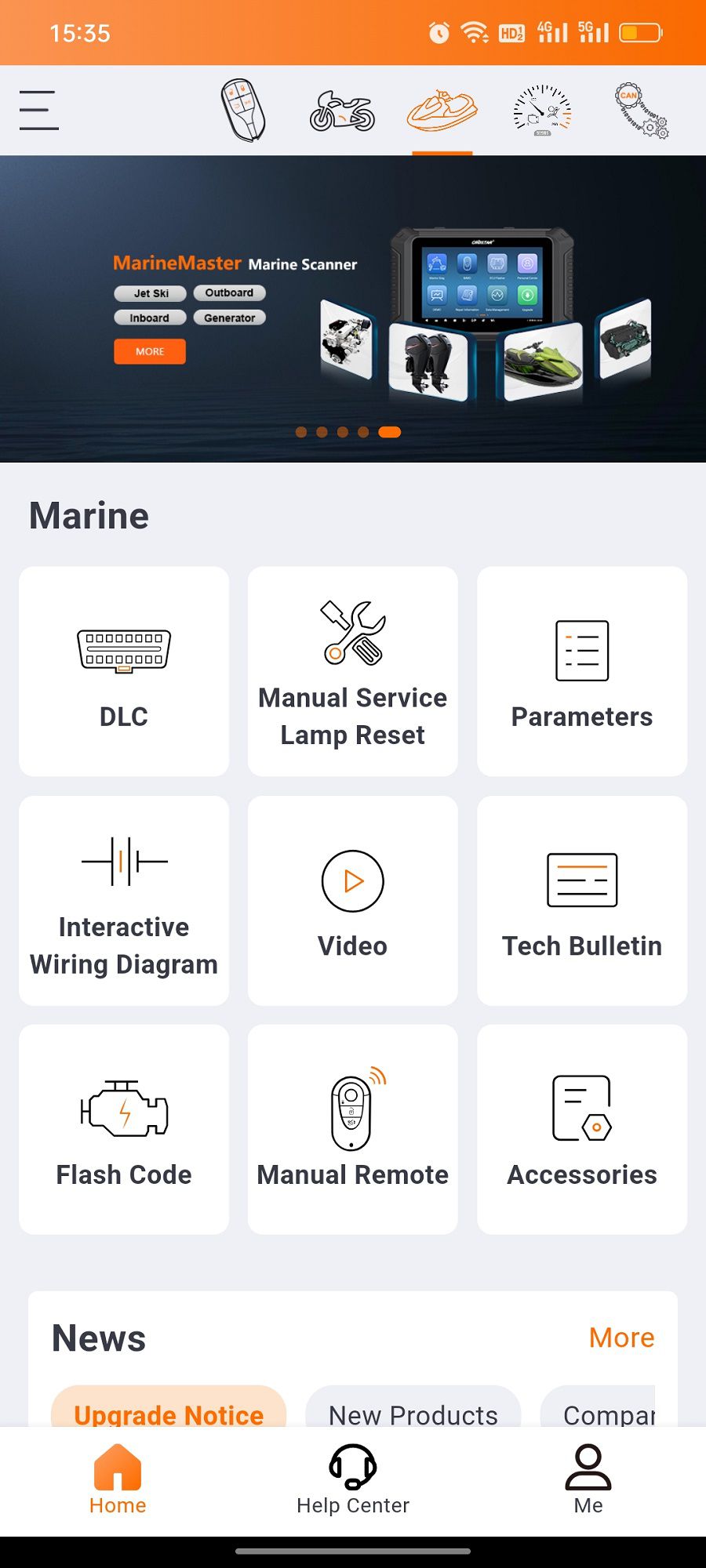Open Tech Bulletin
Screen dimensions: 706x1568
(x=581, y=900)
